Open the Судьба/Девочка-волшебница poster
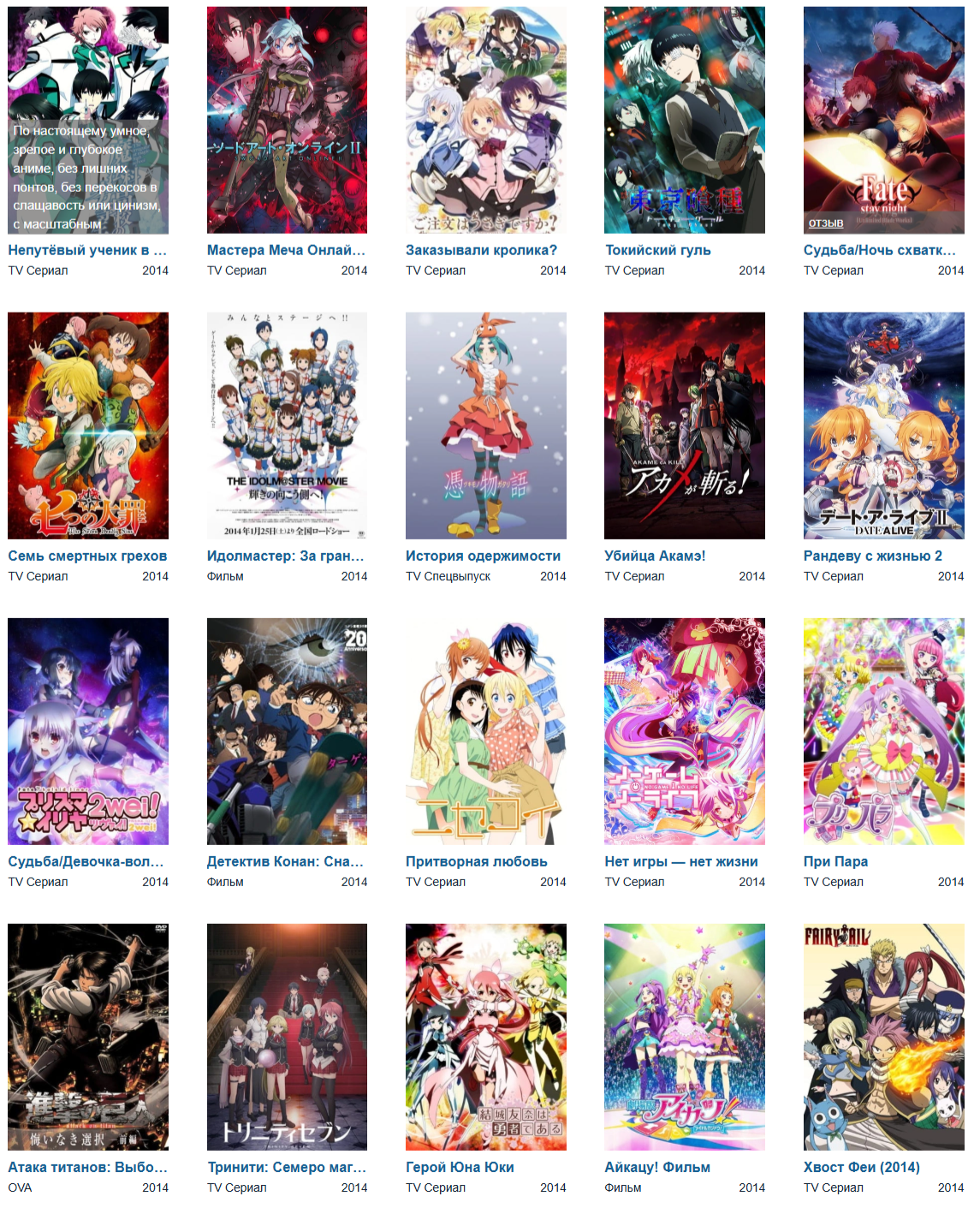 pyautogui.click(x=88, y=731)
